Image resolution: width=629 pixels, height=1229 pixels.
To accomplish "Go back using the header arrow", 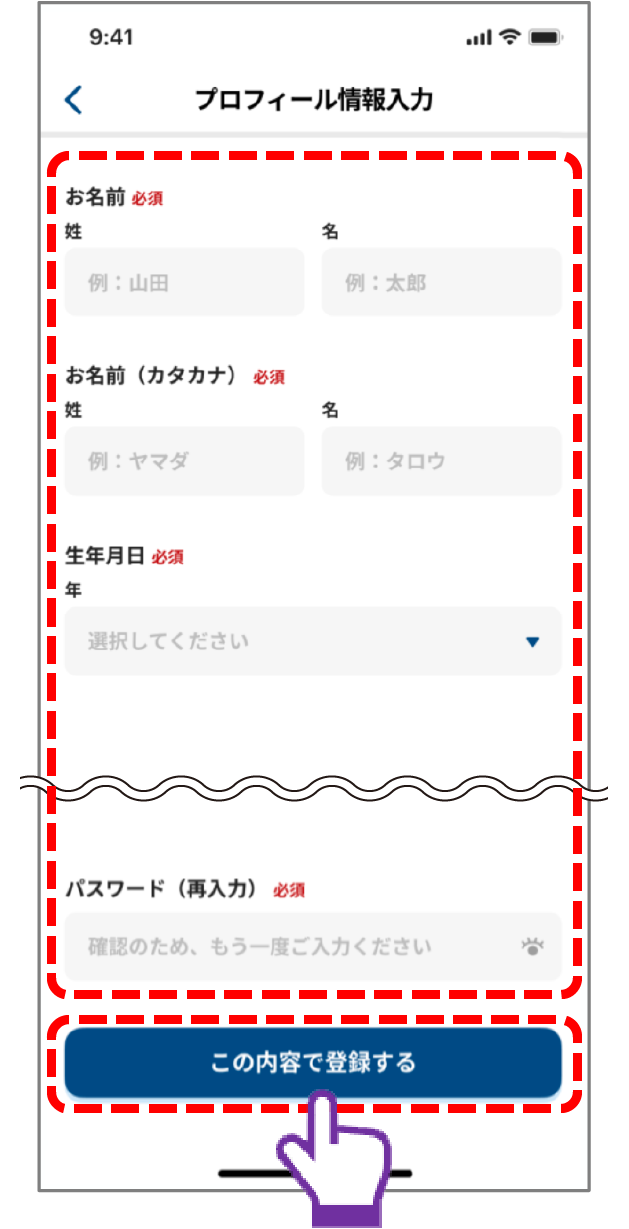I will [73, 100].
